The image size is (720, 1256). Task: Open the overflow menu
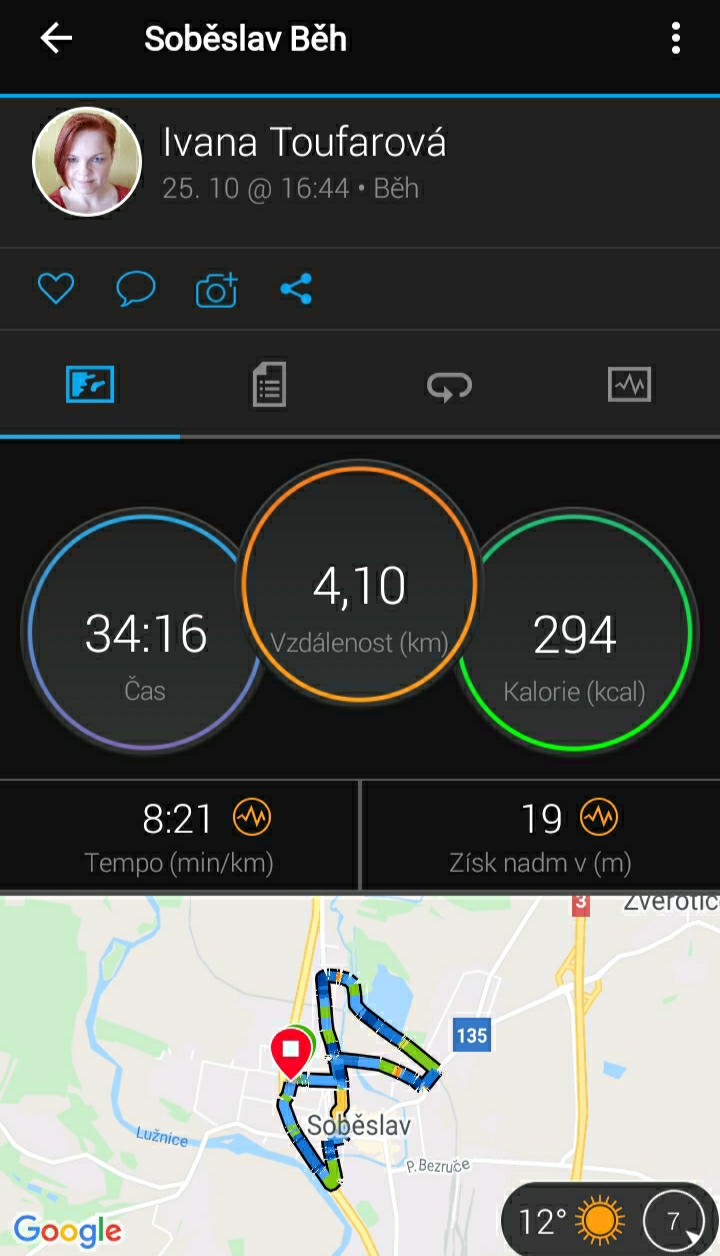[x=676, y=39]
